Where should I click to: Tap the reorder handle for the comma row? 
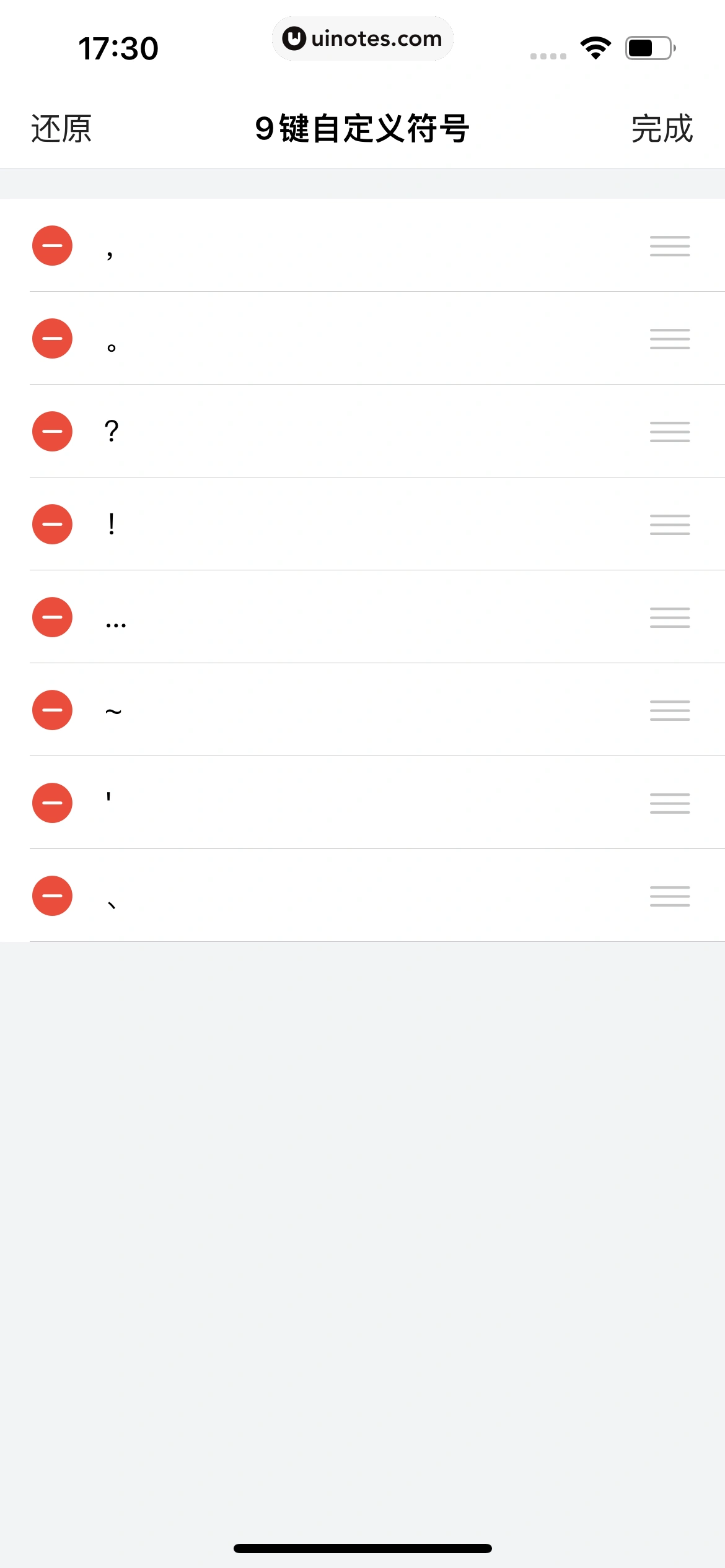pyautogui.click(x=670, y=246)
